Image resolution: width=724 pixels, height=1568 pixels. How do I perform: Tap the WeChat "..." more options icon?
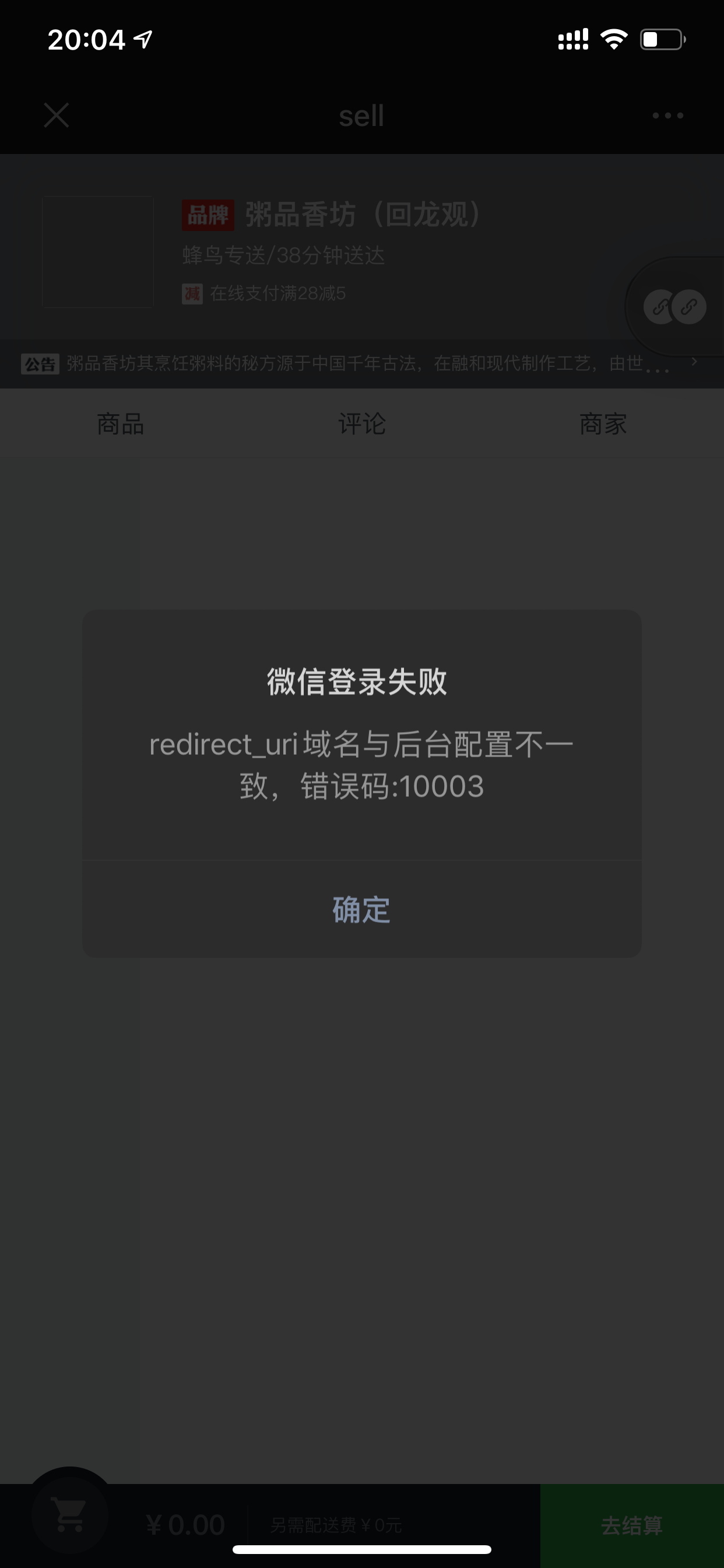pyautogui.click(x=667, y=116)
